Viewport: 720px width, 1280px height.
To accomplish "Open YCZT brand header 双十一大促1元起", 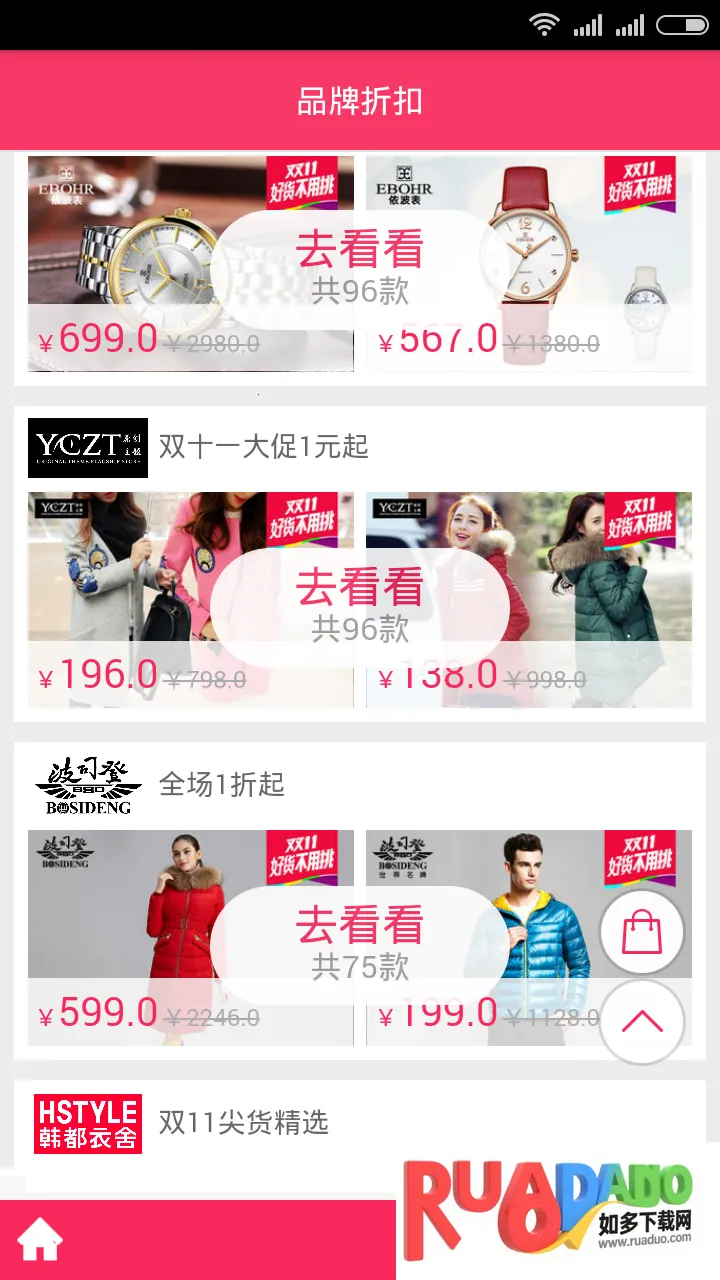I will pyautogui.click(x=264, y=447).
